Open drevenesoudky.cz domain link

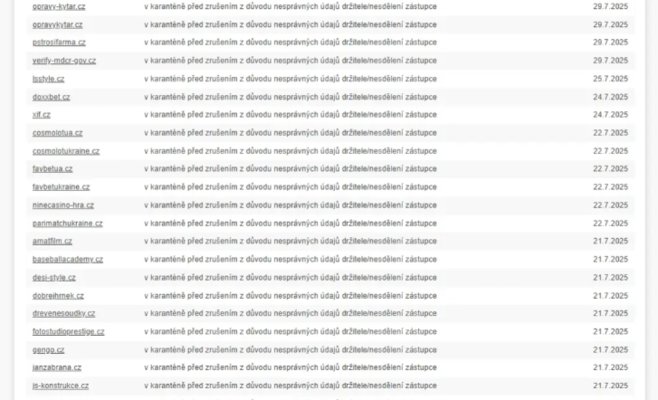64,313
